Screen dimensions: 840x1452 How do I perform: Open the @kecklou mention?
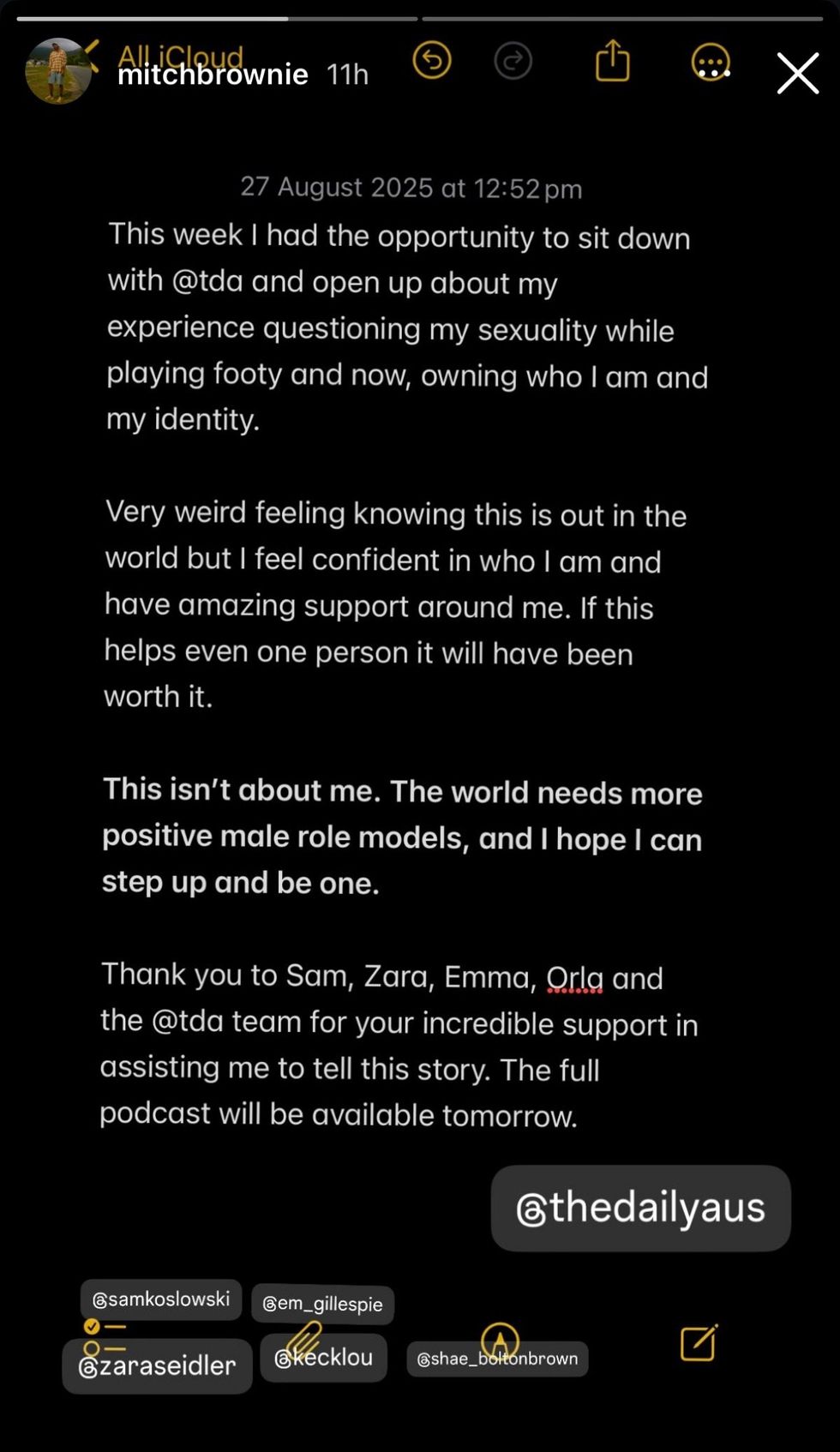click(x=324, y=1357)
